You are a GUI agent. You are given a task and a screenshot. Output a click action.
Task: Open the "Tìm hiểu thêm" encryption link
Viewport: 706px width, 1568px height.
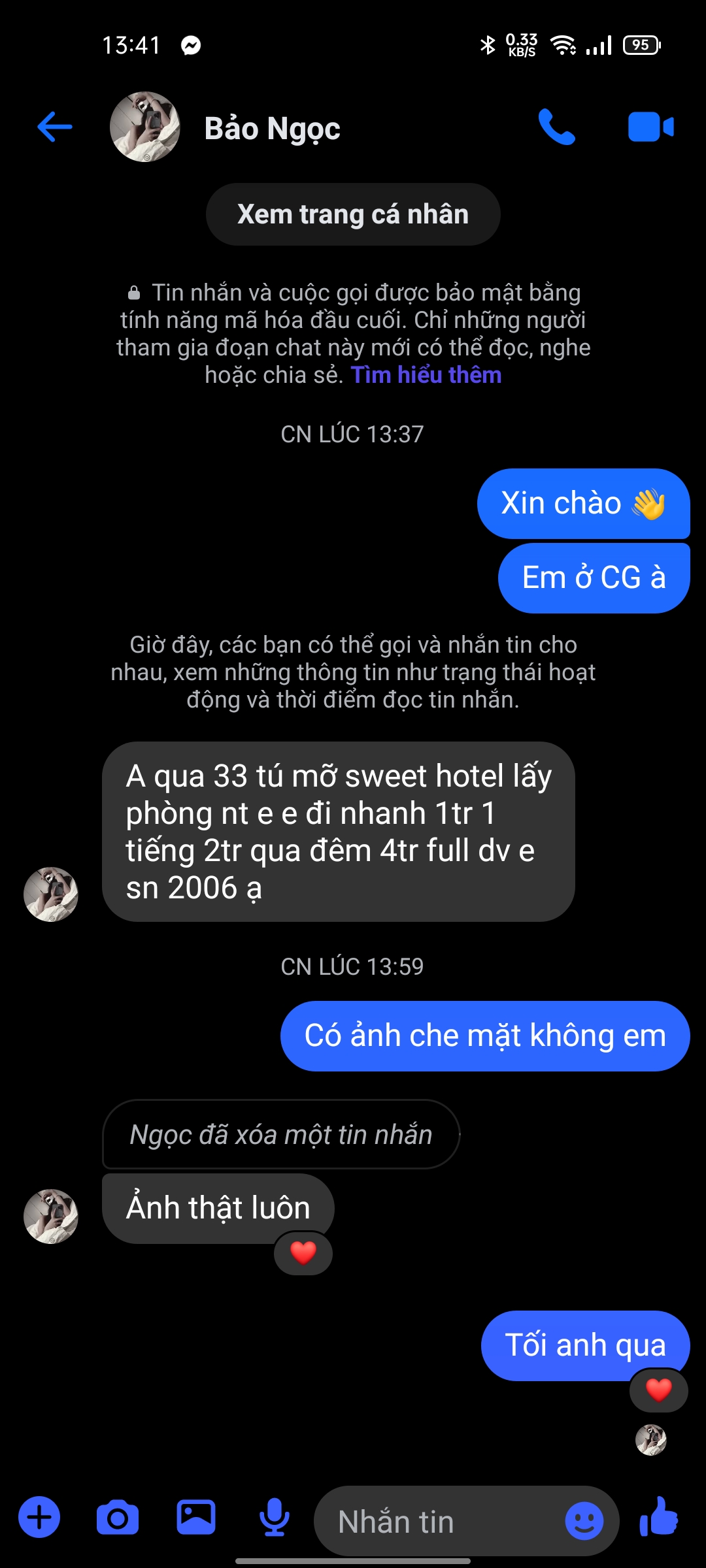(x=426, y=375)
